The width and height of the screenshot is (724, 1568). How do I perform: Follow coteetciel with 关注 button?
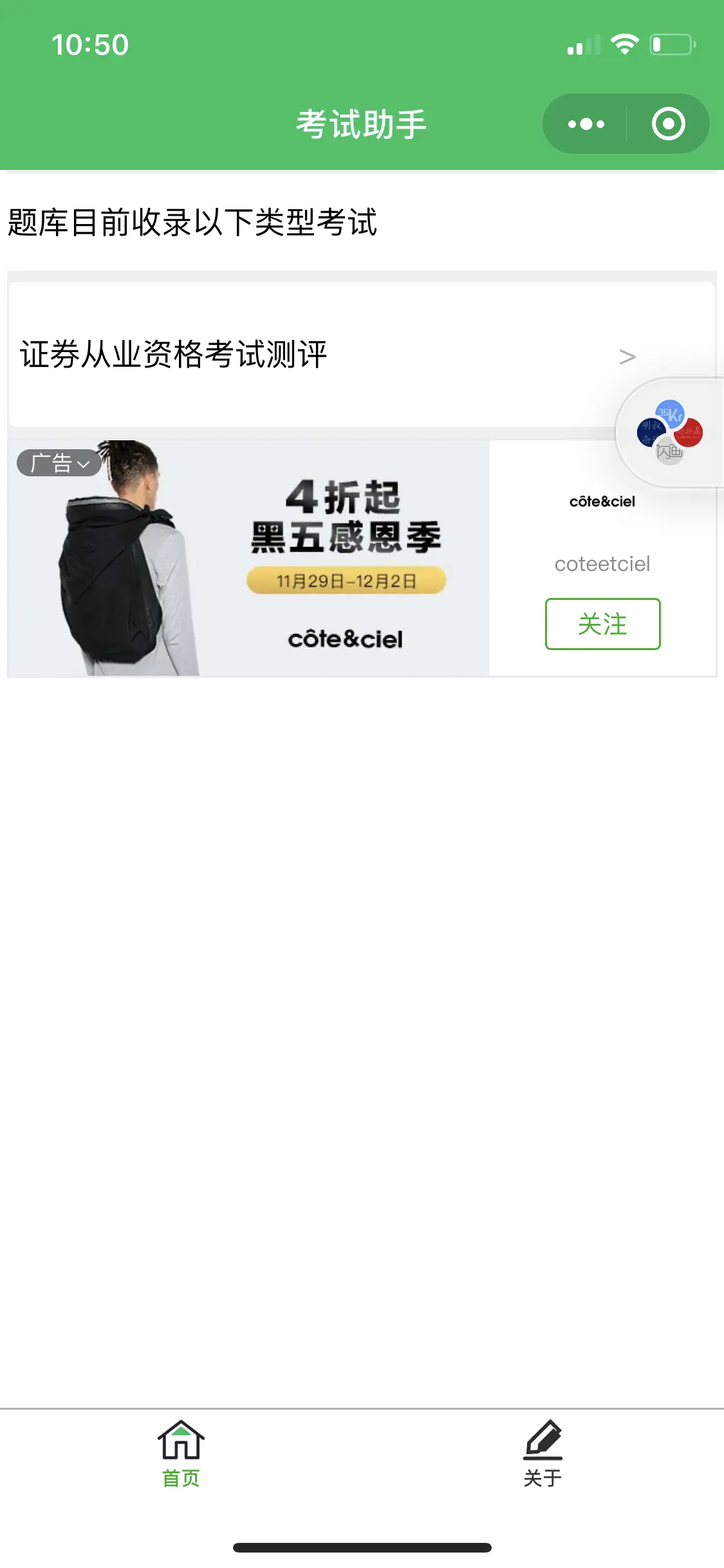tap(602, 624)
